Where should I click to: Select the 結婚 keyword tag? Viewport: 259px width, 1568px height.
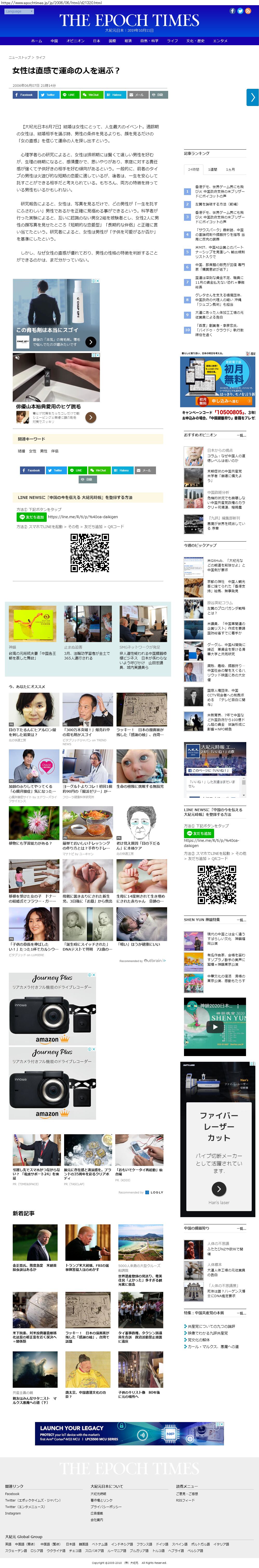(21, 451)
